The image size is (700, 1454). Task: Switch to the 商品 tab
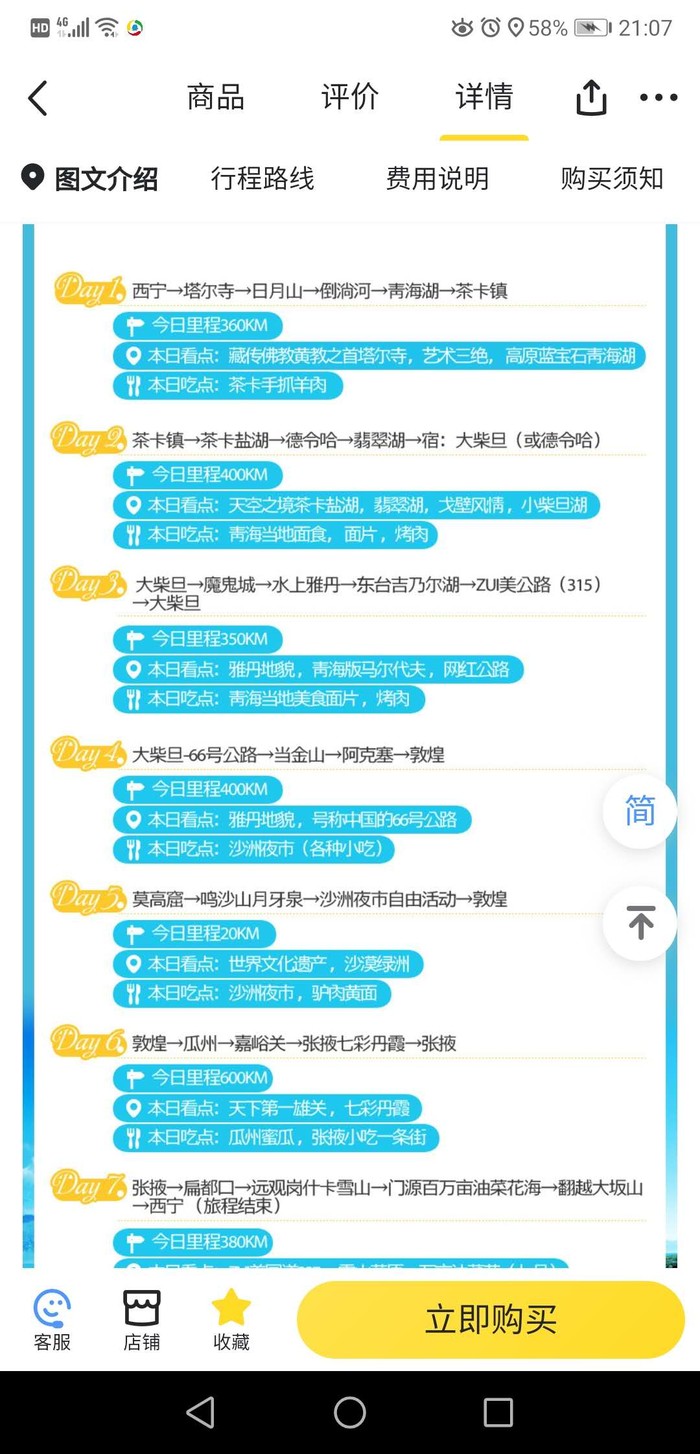pyautogui.click(x=215, y=97)
